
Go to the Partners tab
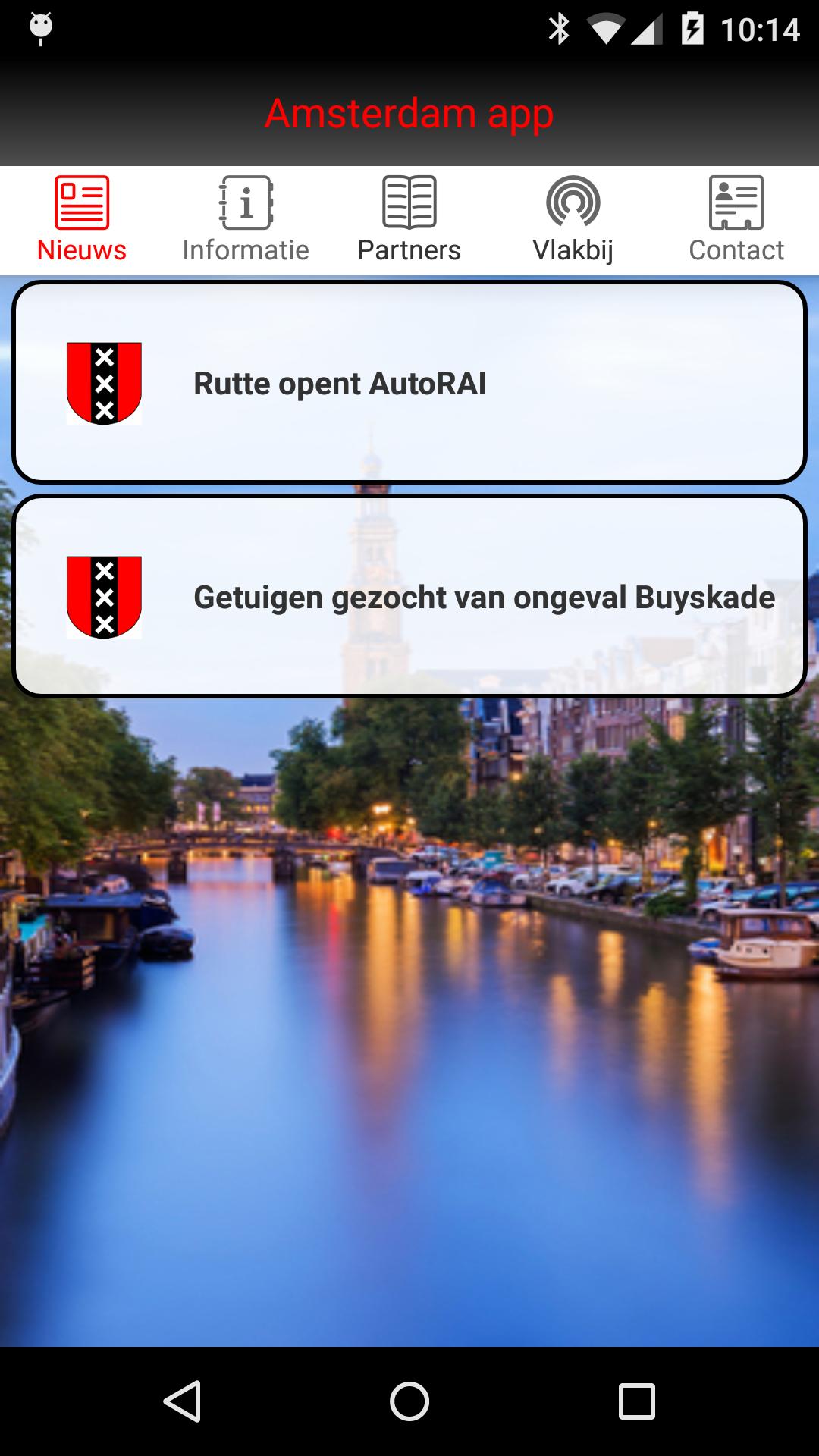(409, 220)
